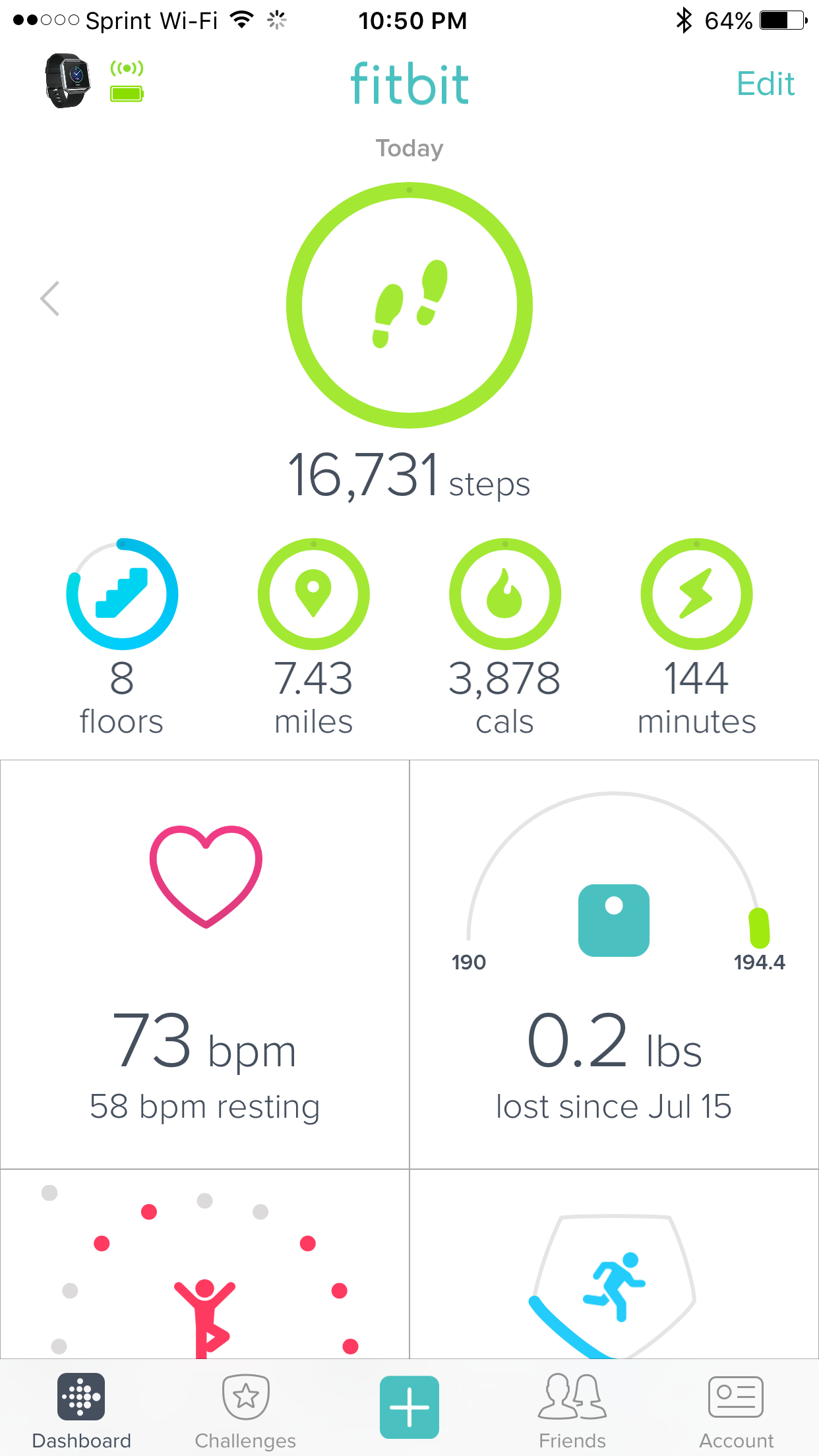
Task: Tap the plus button to log activity
Action: [409, 1407]
